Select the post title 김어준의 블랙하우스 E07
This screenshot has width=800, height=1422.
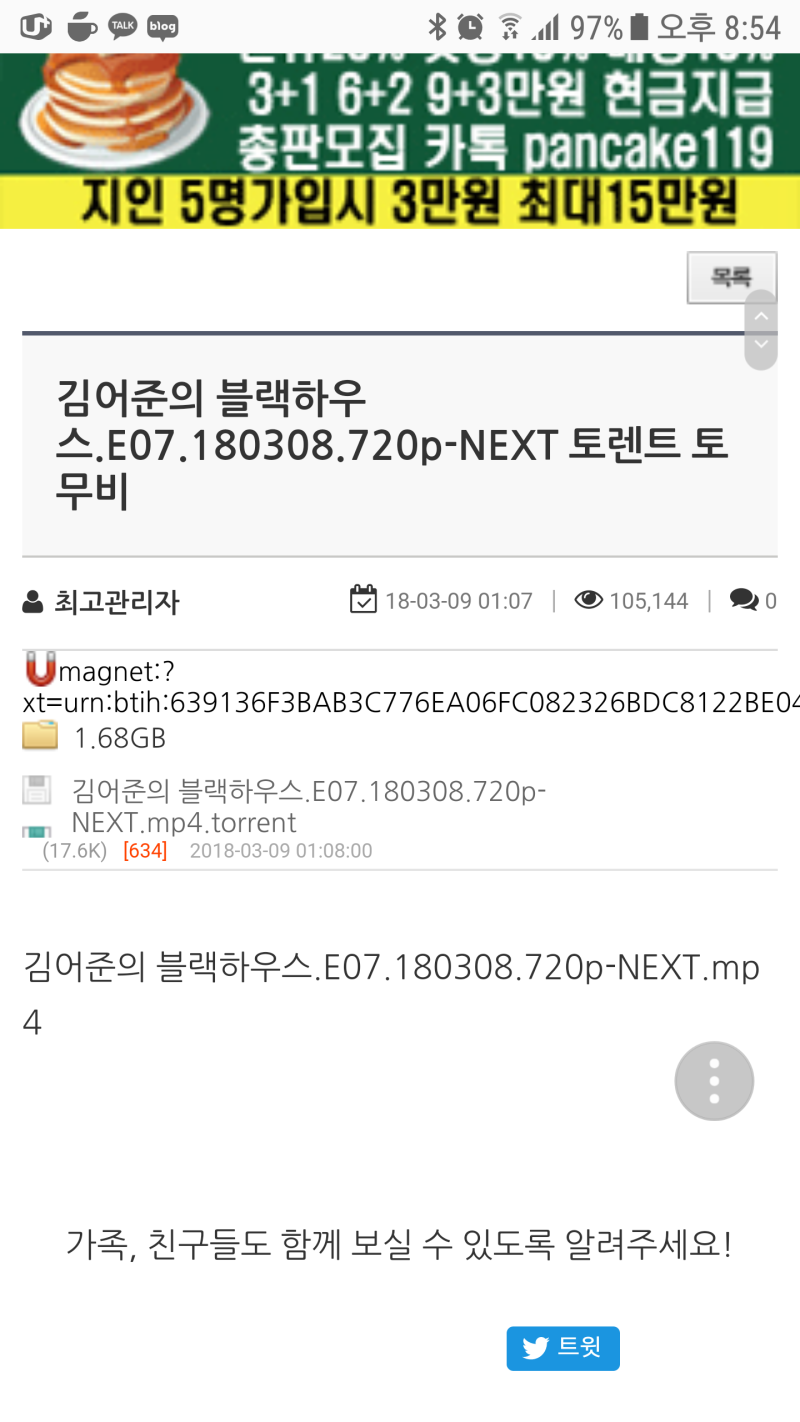pyautogui.click(x=390, y=444)
